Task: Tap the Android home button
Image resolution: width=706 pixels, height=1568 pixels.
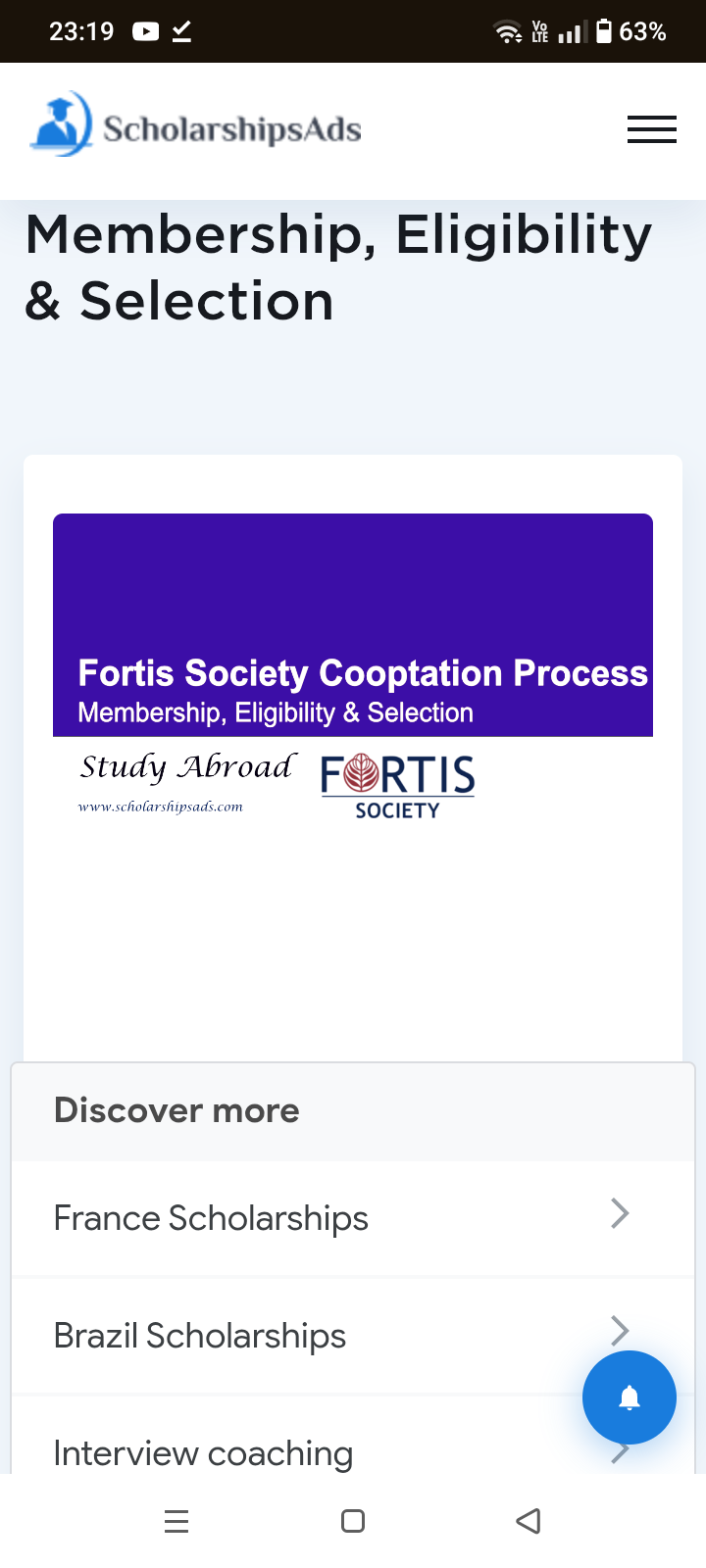Action: (353, 1521)
